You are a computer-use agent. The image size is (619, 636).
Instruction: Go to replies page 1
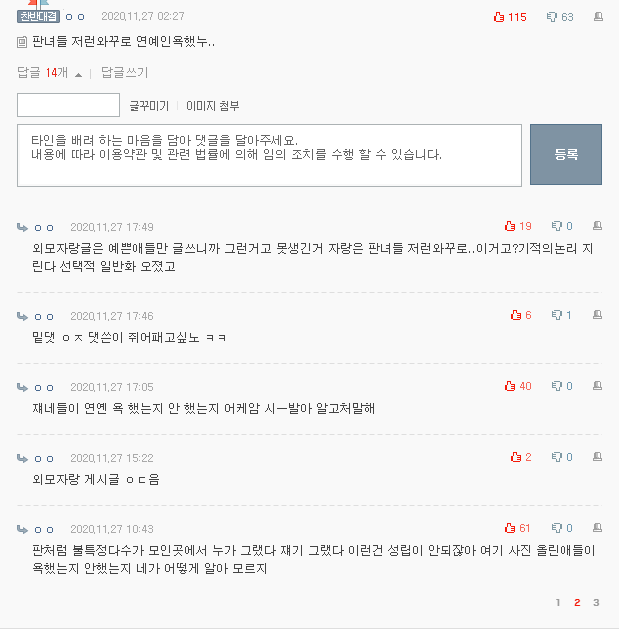tap(558, 603)
